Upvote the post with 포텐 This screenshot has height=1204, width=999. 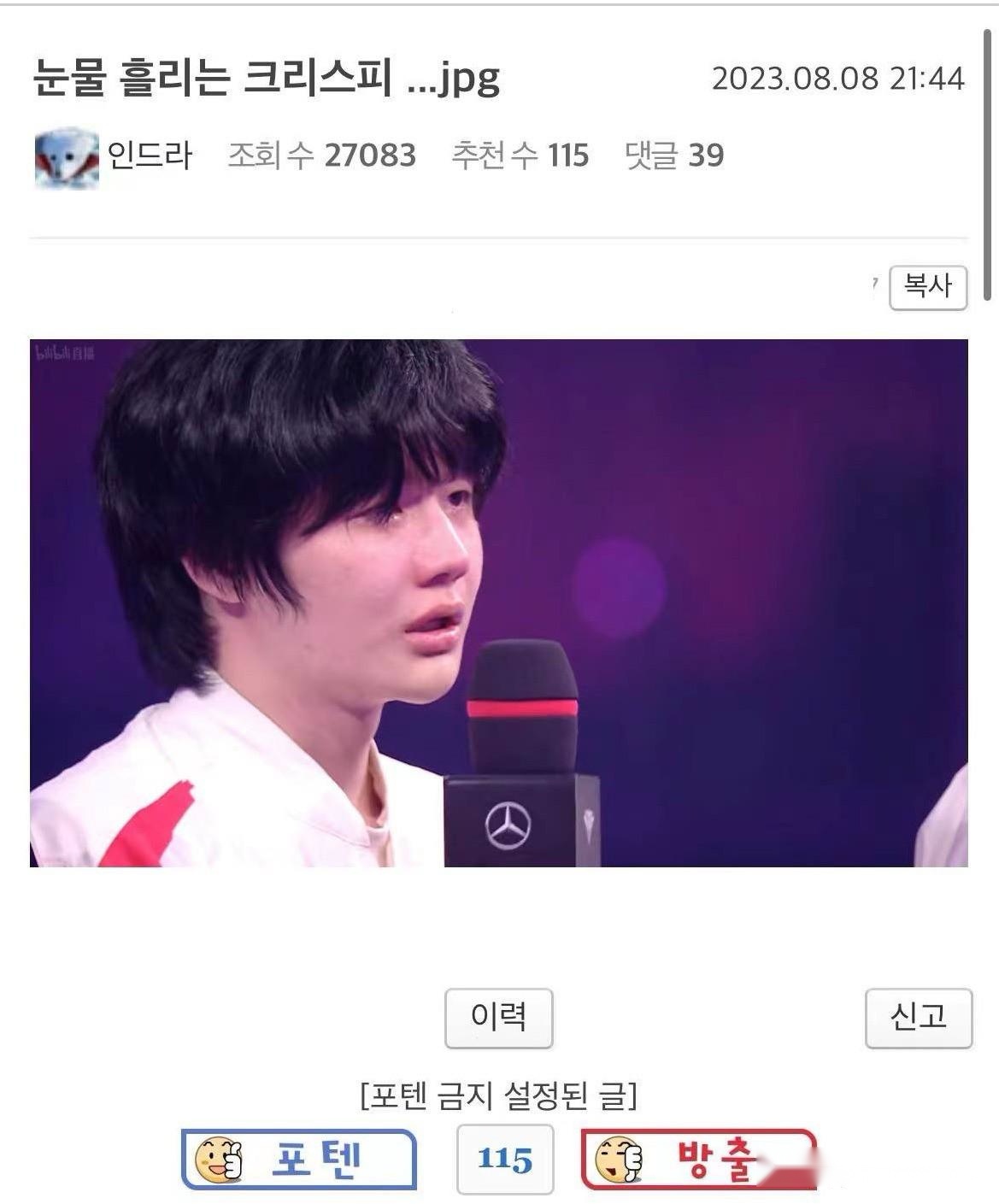[298, 1160]
